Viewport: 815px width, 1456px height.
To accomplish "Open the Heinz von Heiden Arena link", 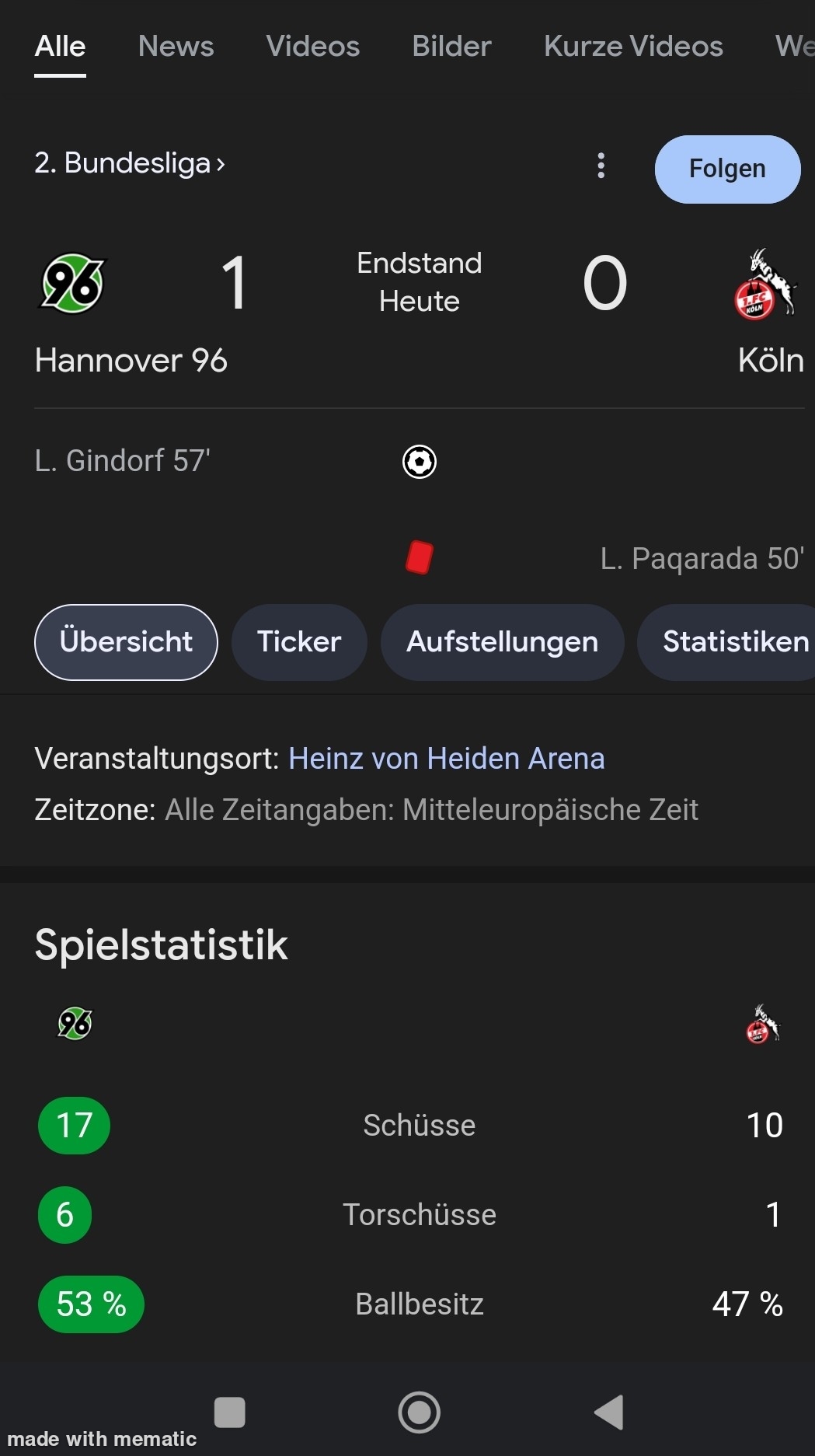I will pos(446,759).
